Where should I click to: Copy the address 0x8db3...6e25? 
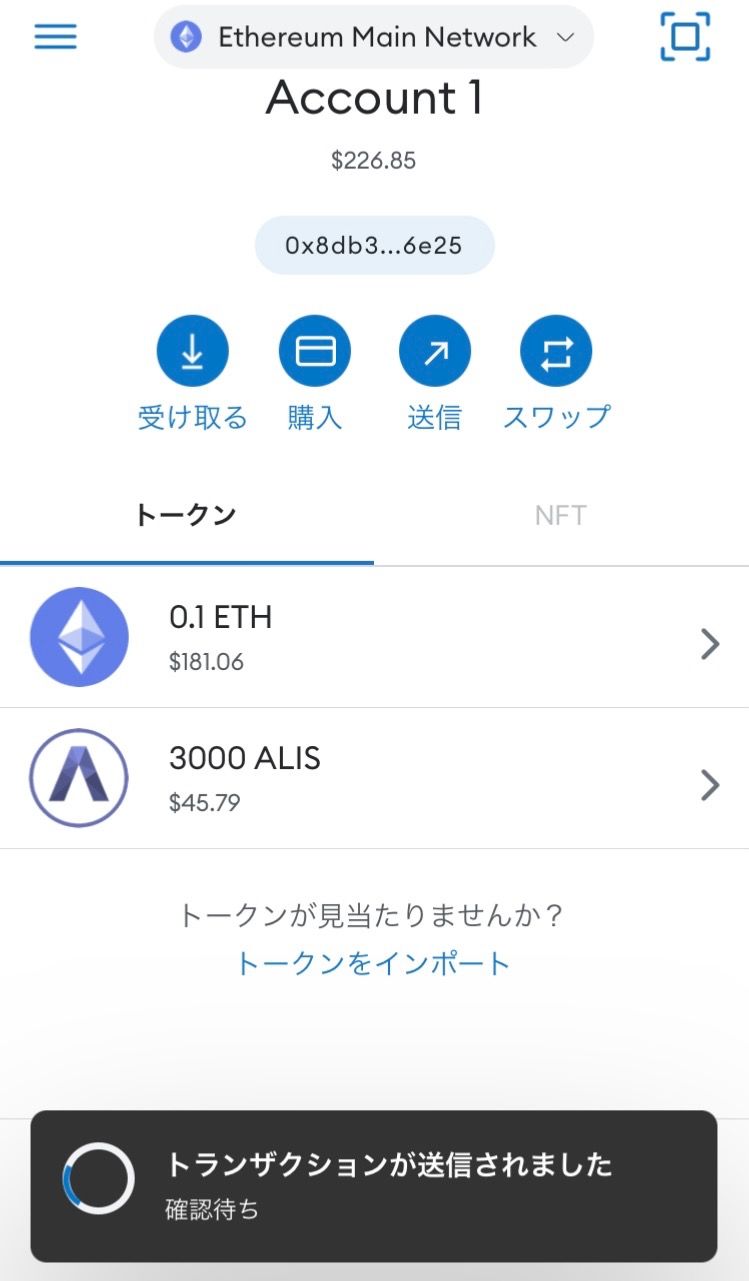pos(374,245)
